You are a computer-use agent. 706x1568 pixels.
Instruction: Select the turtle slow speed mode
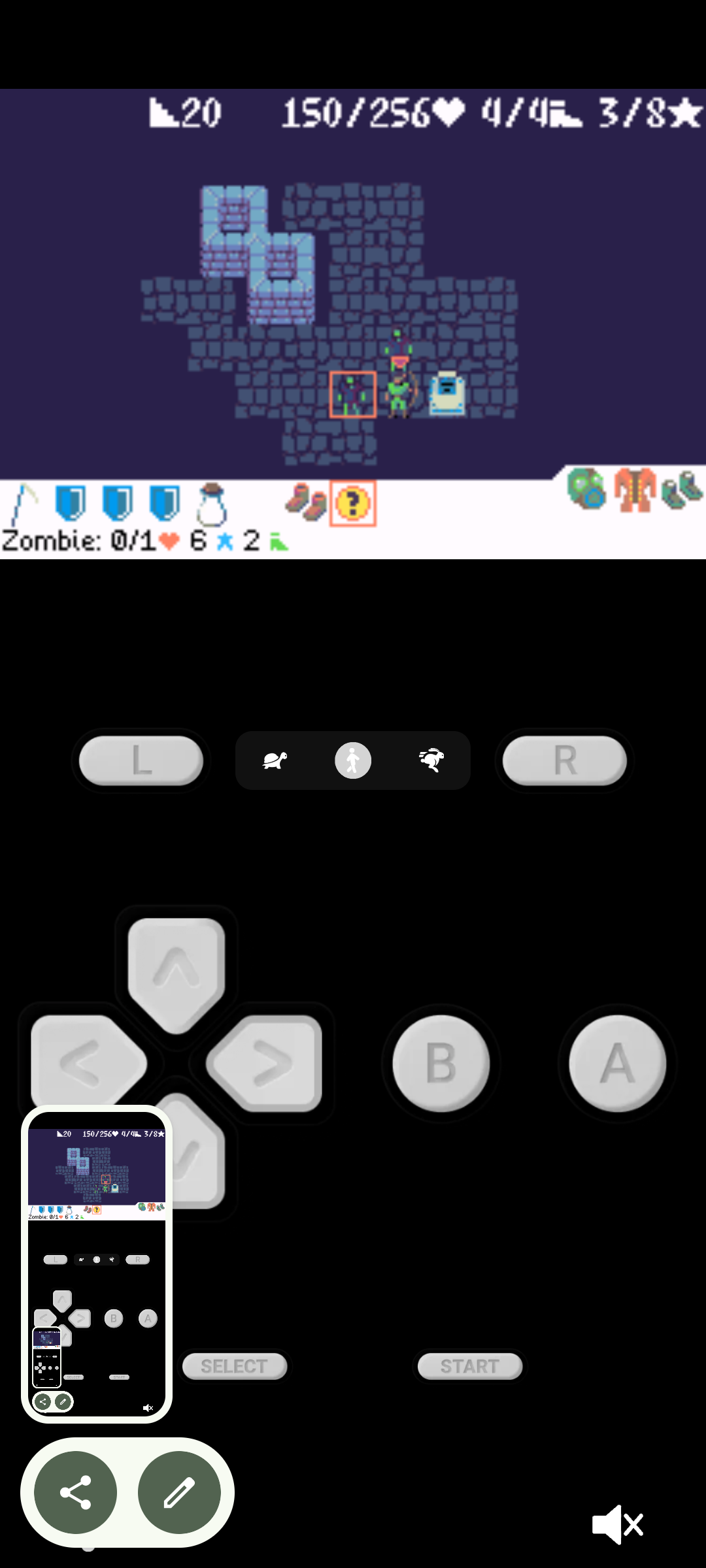click(275, 760)
